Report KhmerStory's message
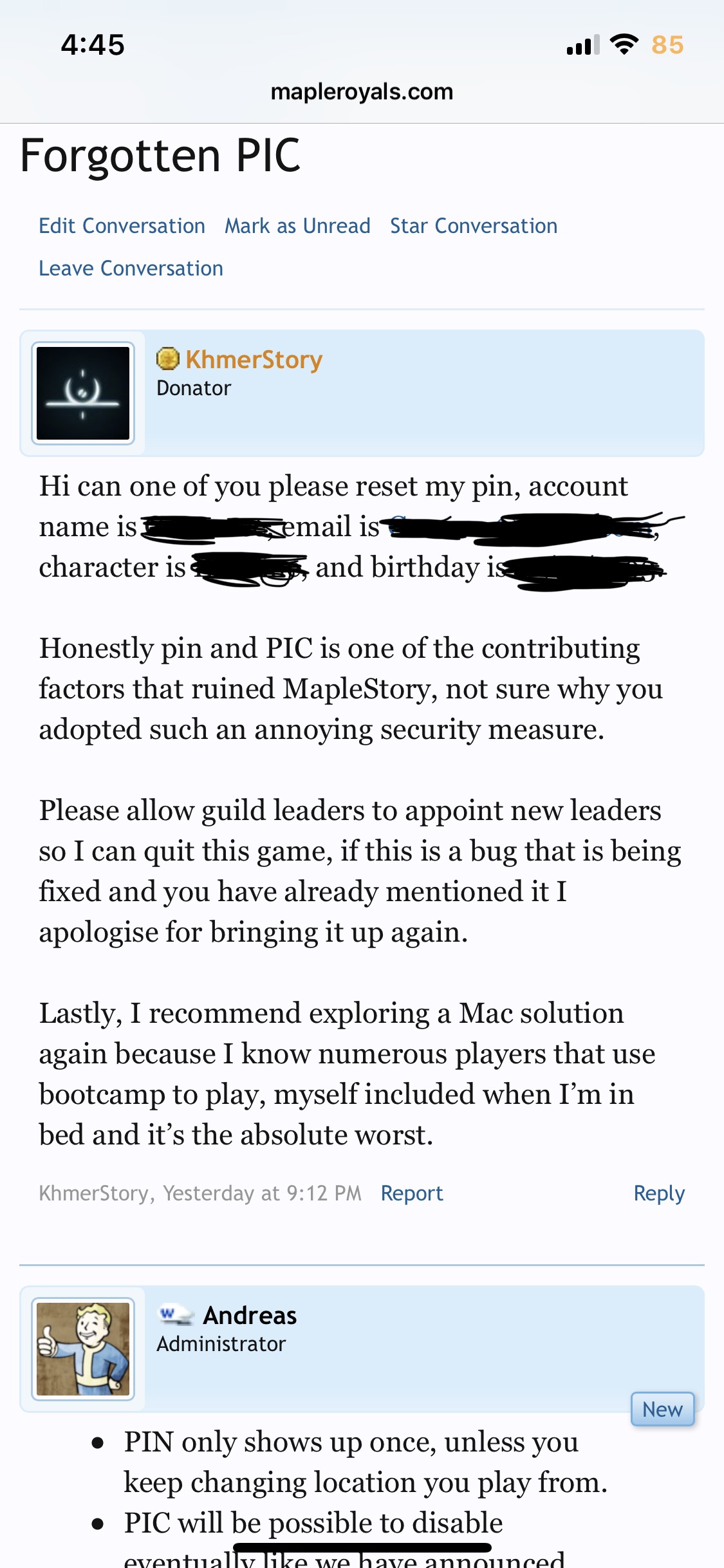724x1568 pixels. click(412, 1193)
